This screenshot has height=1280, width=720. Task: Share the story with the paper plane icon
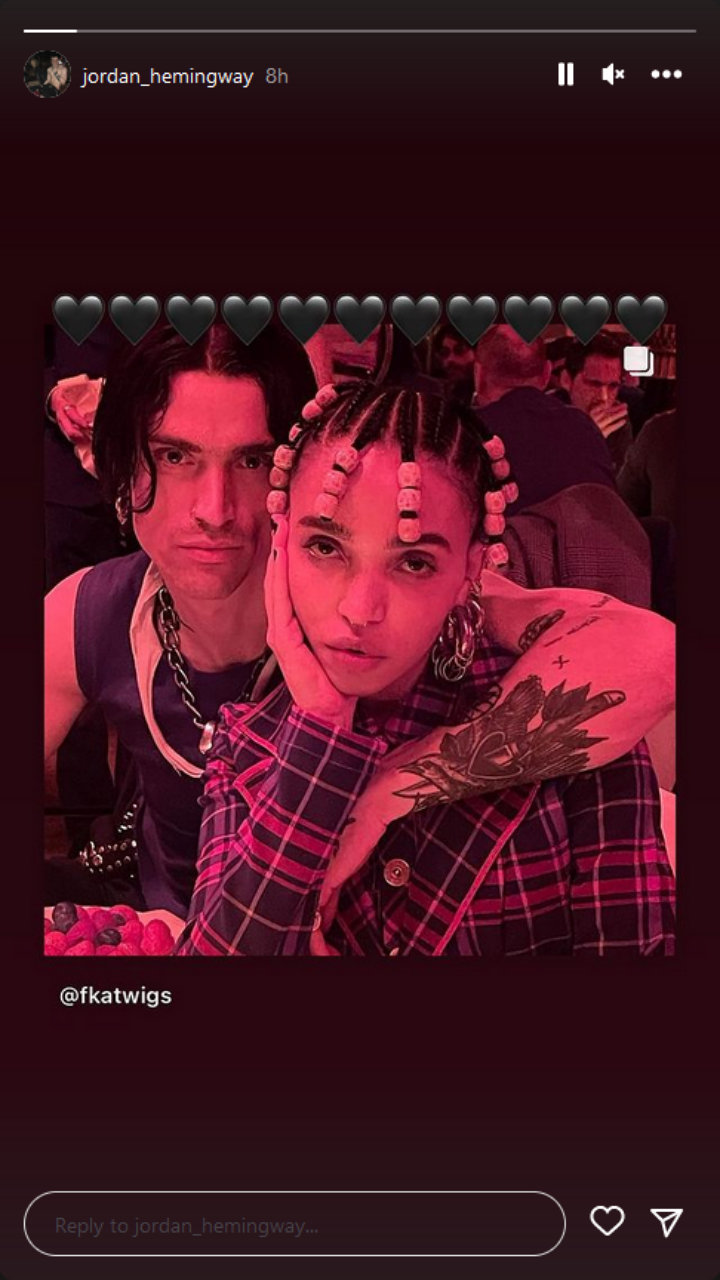pos(666,1221)
